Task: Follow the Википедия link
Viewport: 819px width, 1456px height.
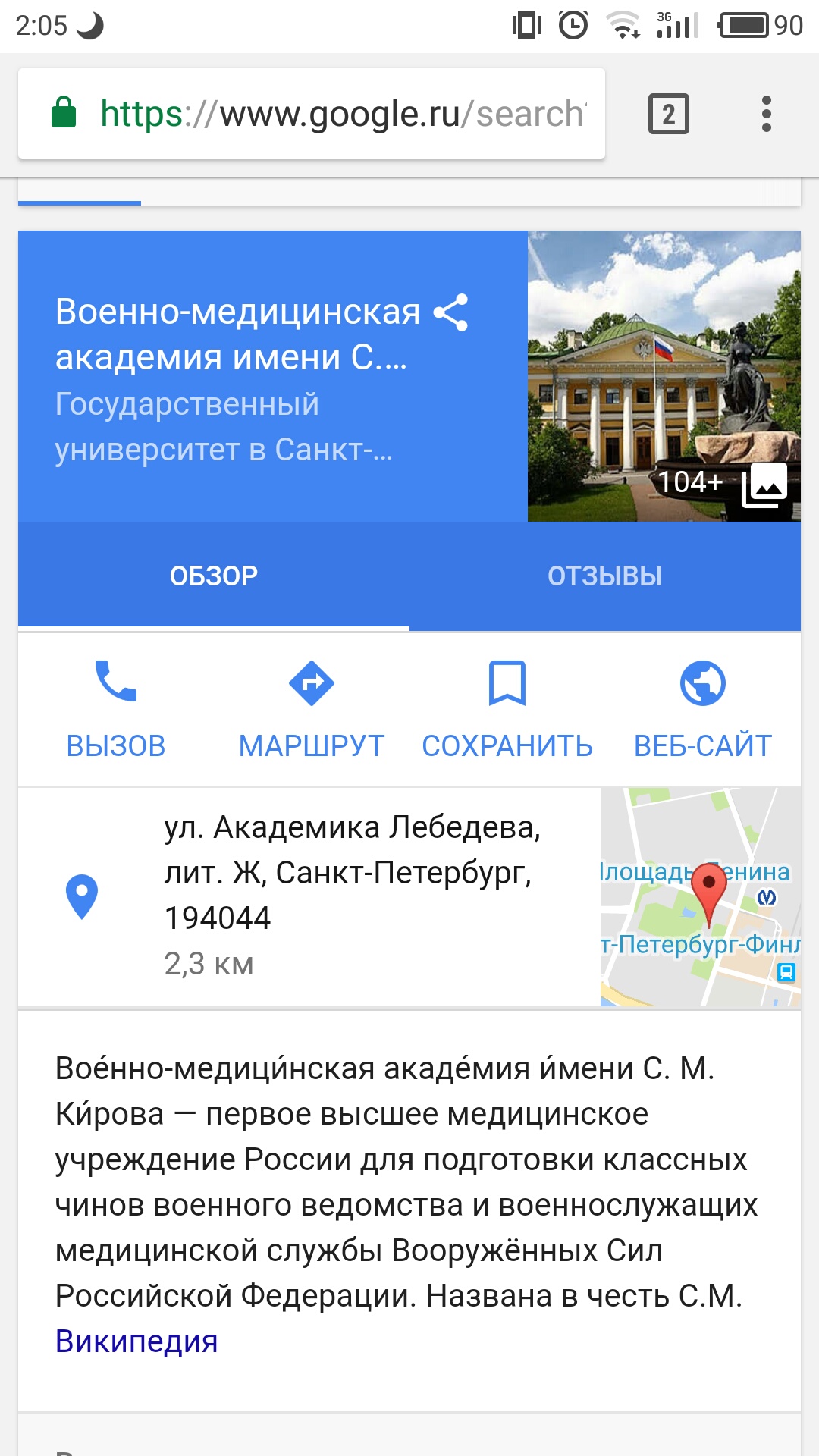Action: pyautogui.click(x=136, y=1341)
